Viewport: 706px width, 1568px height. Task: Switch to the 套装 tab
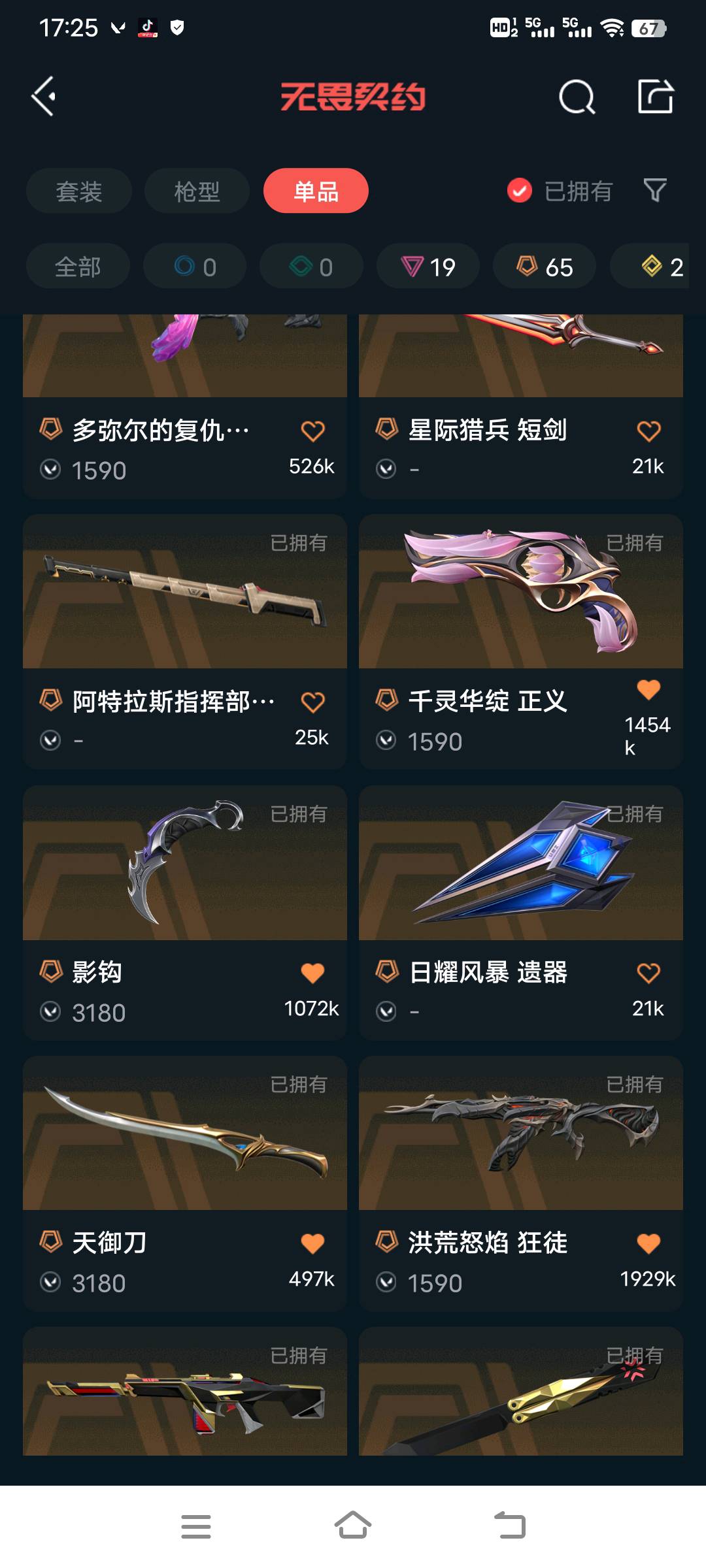pyautogui.click(x=79, y=191)
